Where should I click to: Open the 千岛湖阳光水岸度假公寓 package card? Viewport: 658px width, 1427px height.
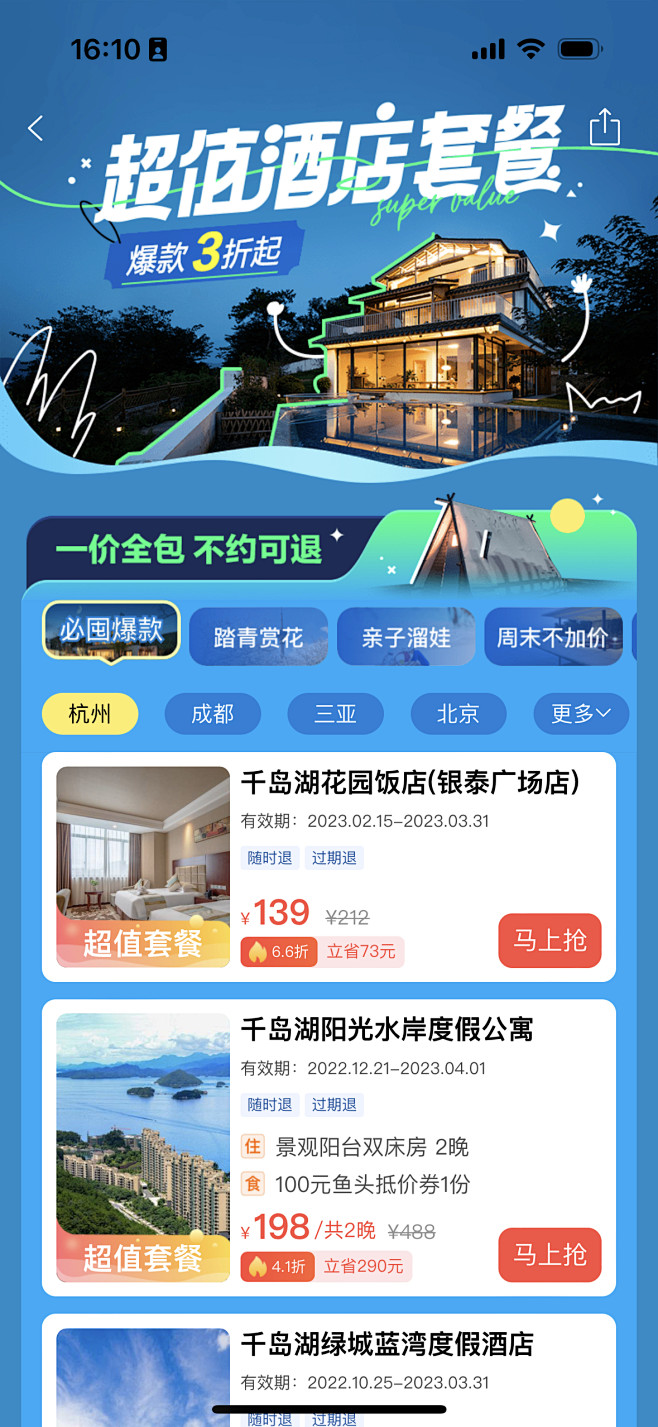pos(329,1148)
